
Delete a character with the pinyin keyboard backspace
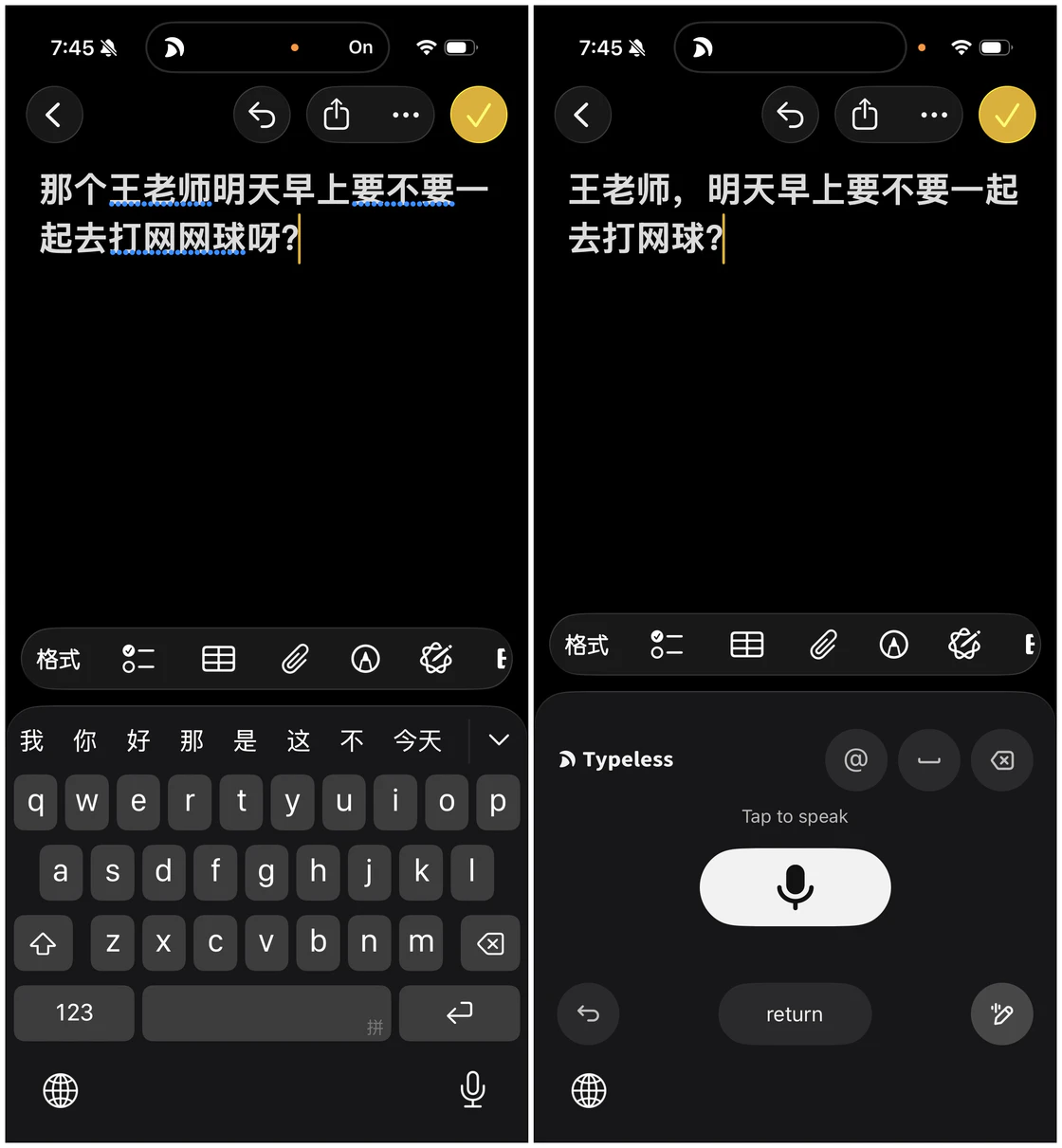pyautogui.click(x=490, y=943)
